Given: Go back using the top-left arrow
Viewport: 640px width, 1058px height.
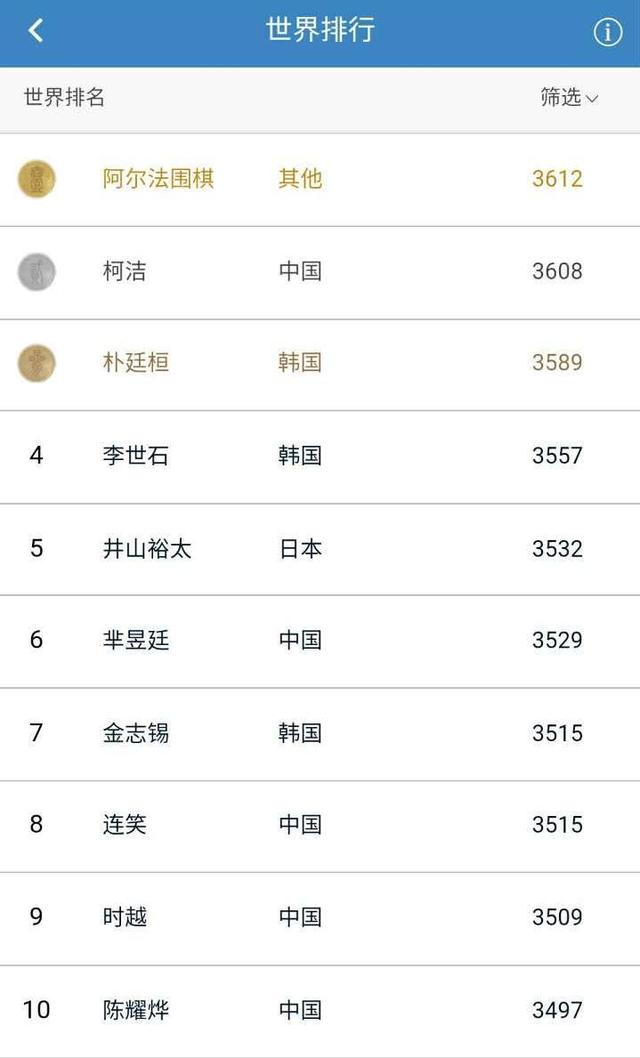Looking at the screenshot, I should (36, 30).
